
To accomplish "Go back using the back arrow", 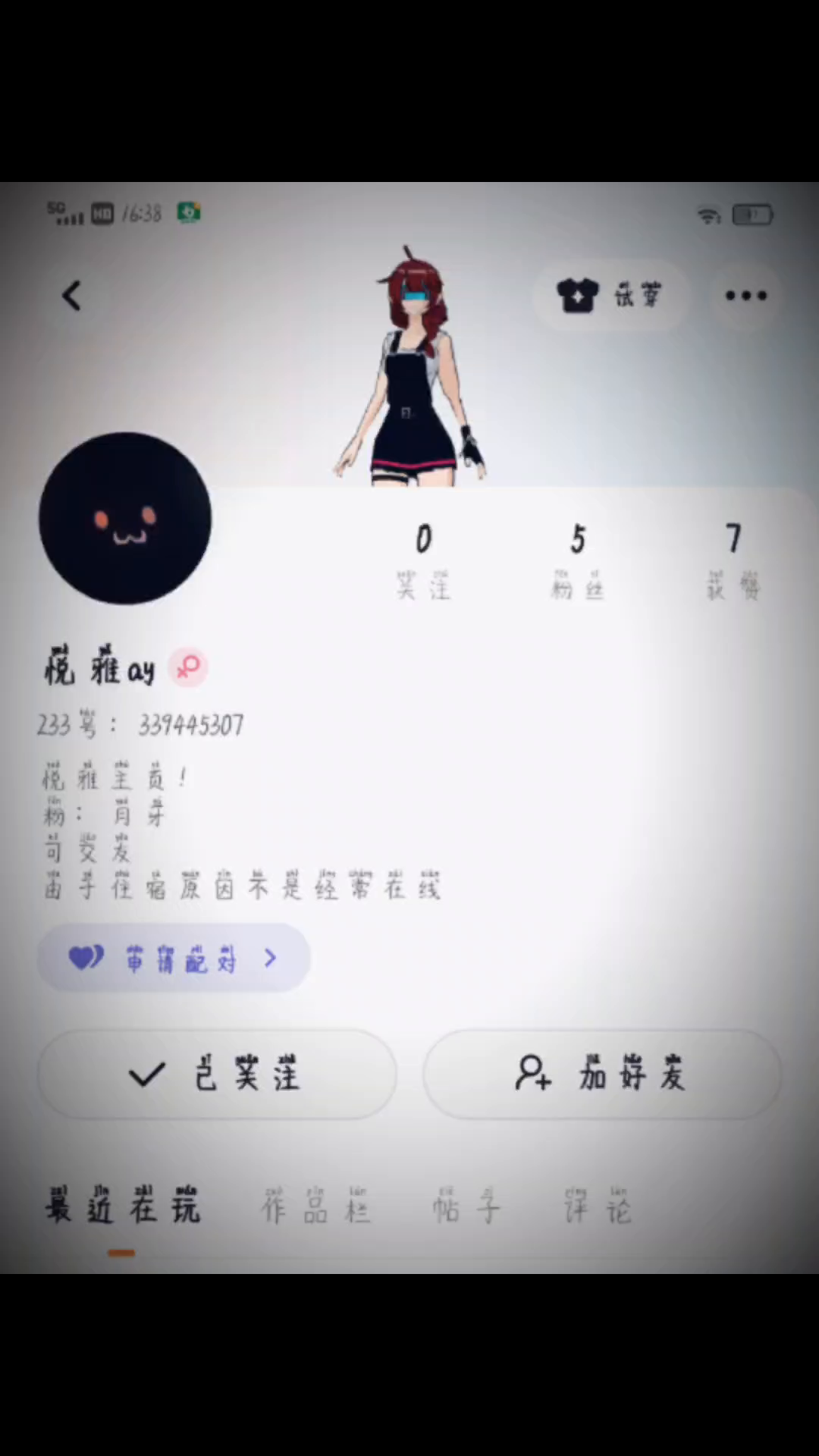I will [x=72, y=296].
